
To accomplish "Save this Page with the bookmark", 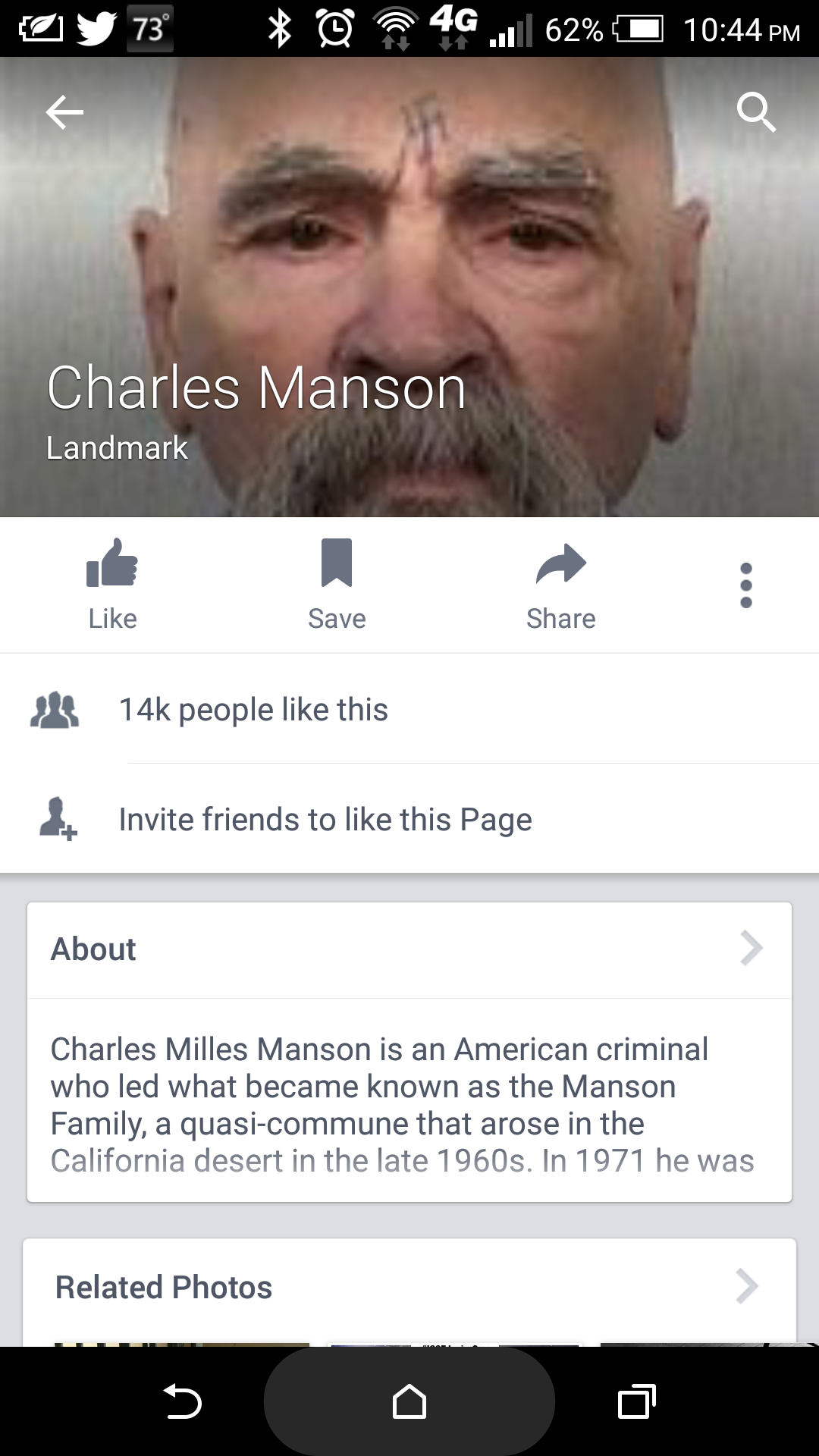I will (x=337, y=584).
